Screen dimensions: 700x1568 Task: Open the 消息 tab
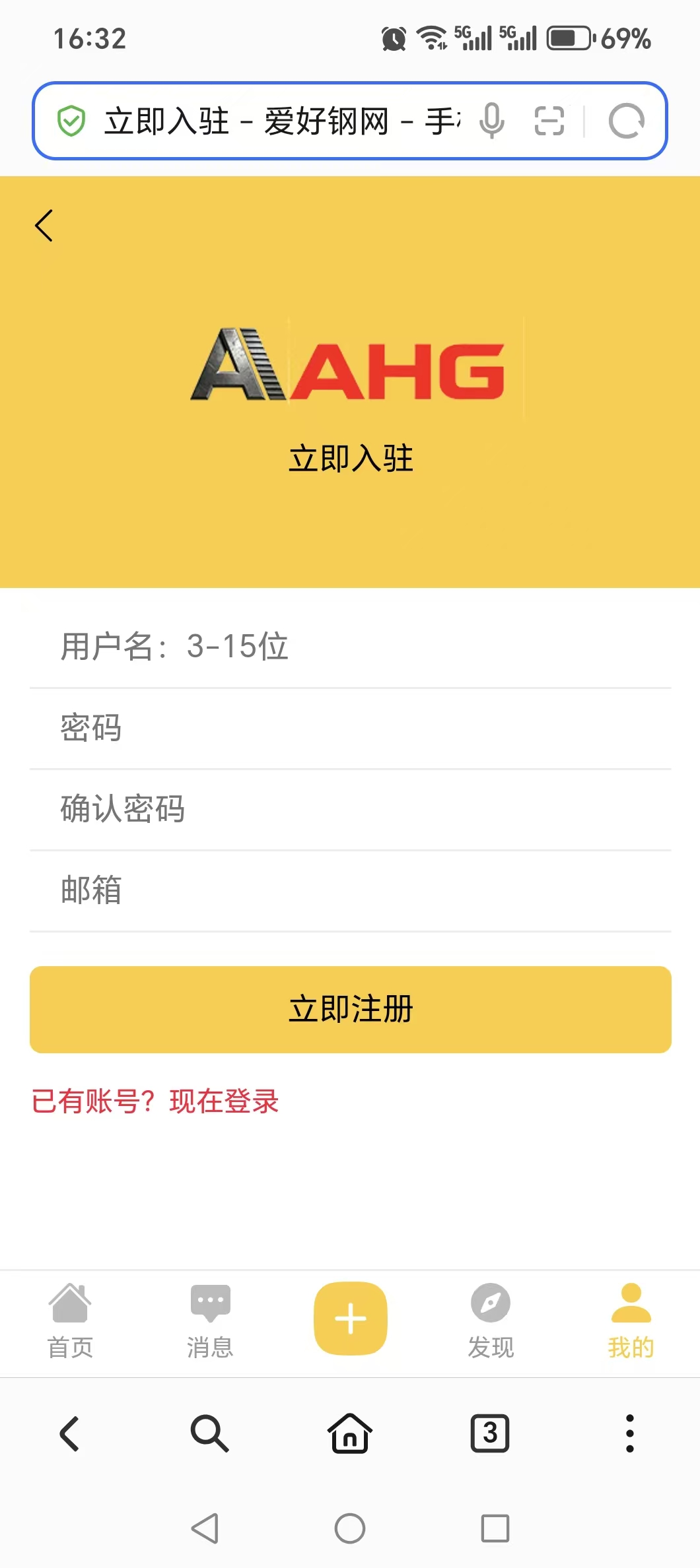[x=210, y=1320]
